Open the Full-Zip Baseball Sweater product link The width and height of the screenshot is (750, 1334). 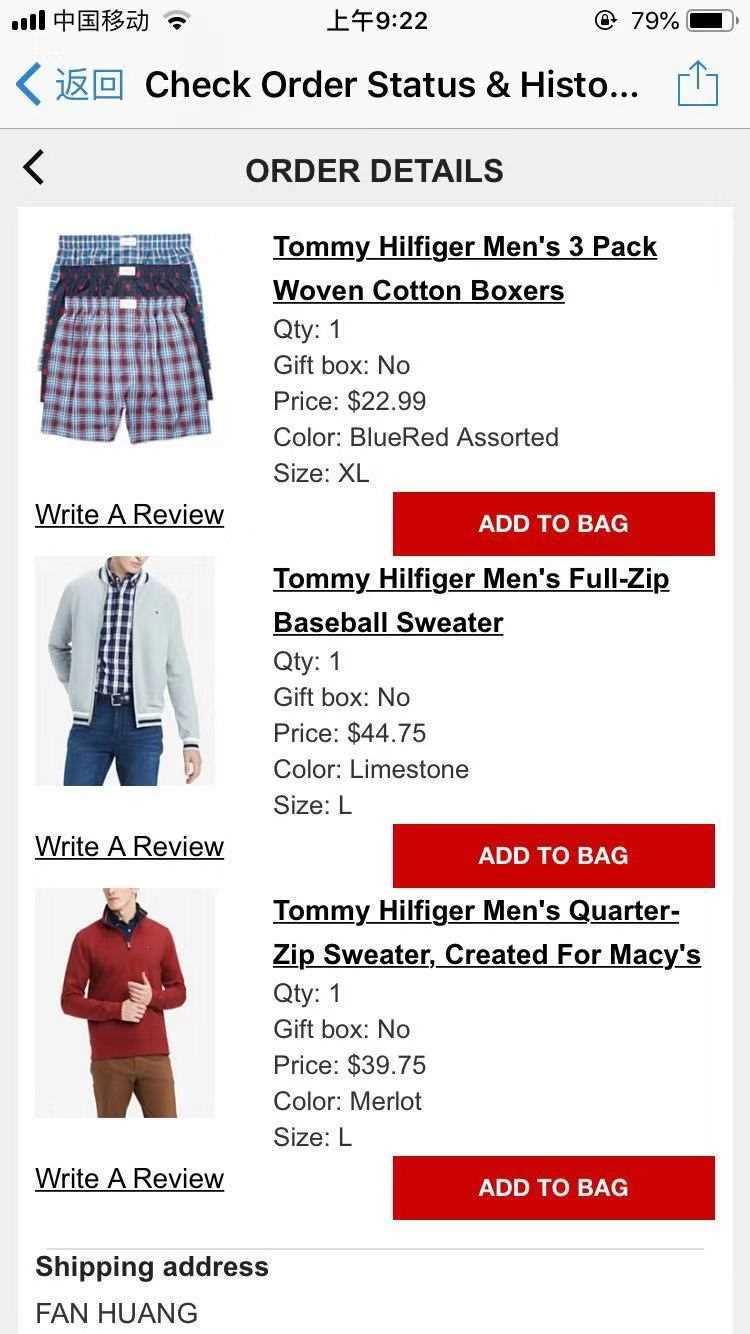pos(471,600)
